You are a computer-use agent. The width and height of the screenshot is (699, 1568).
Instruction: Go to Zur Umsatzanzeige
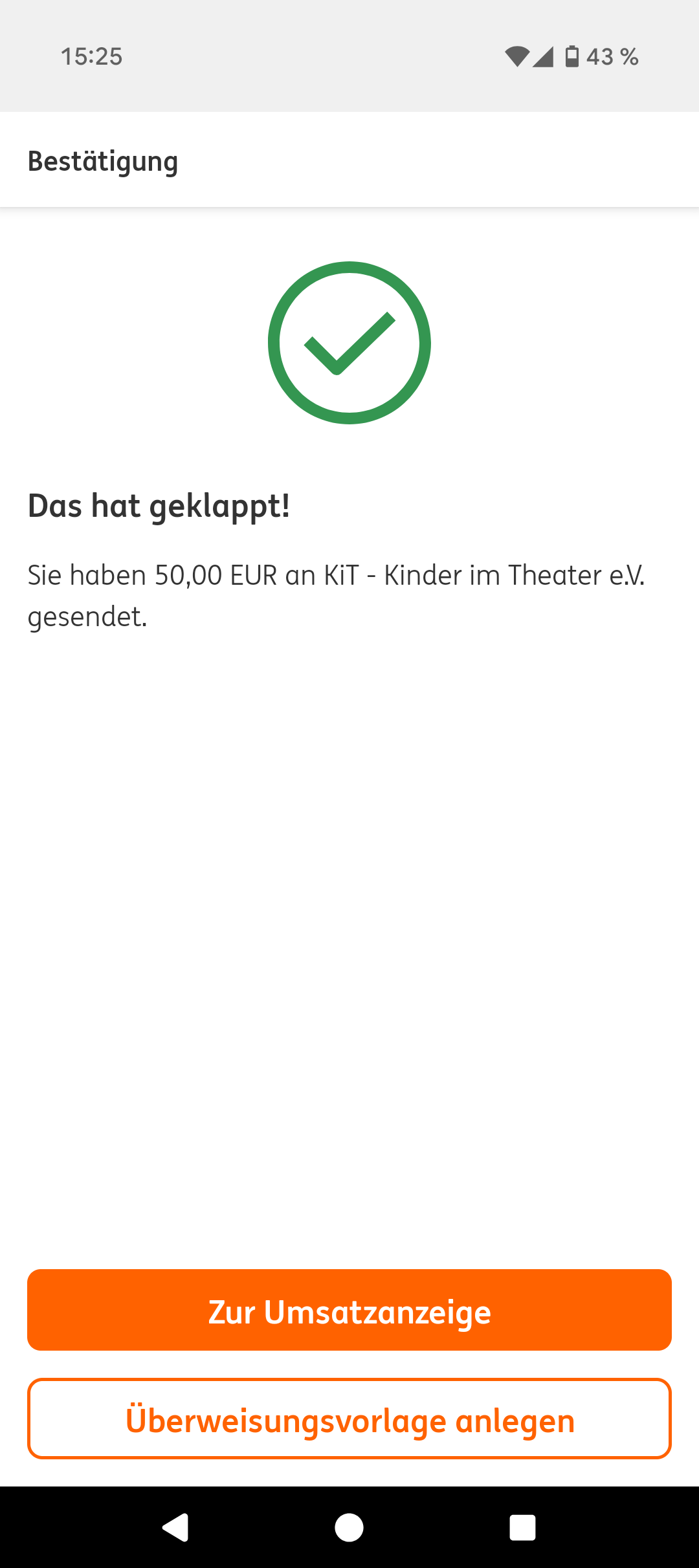[x=349, y=1310]
